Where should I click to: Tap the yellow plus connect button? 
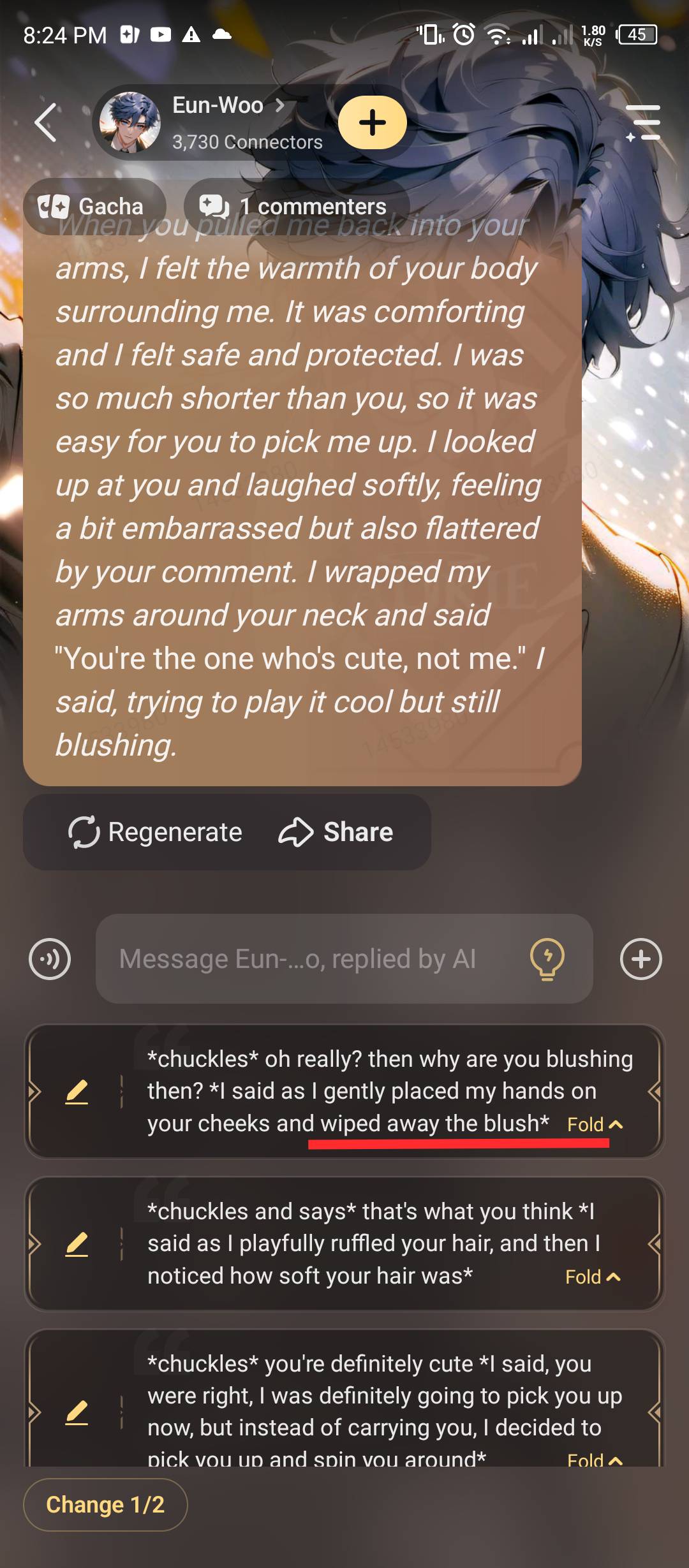coord(373,122)
